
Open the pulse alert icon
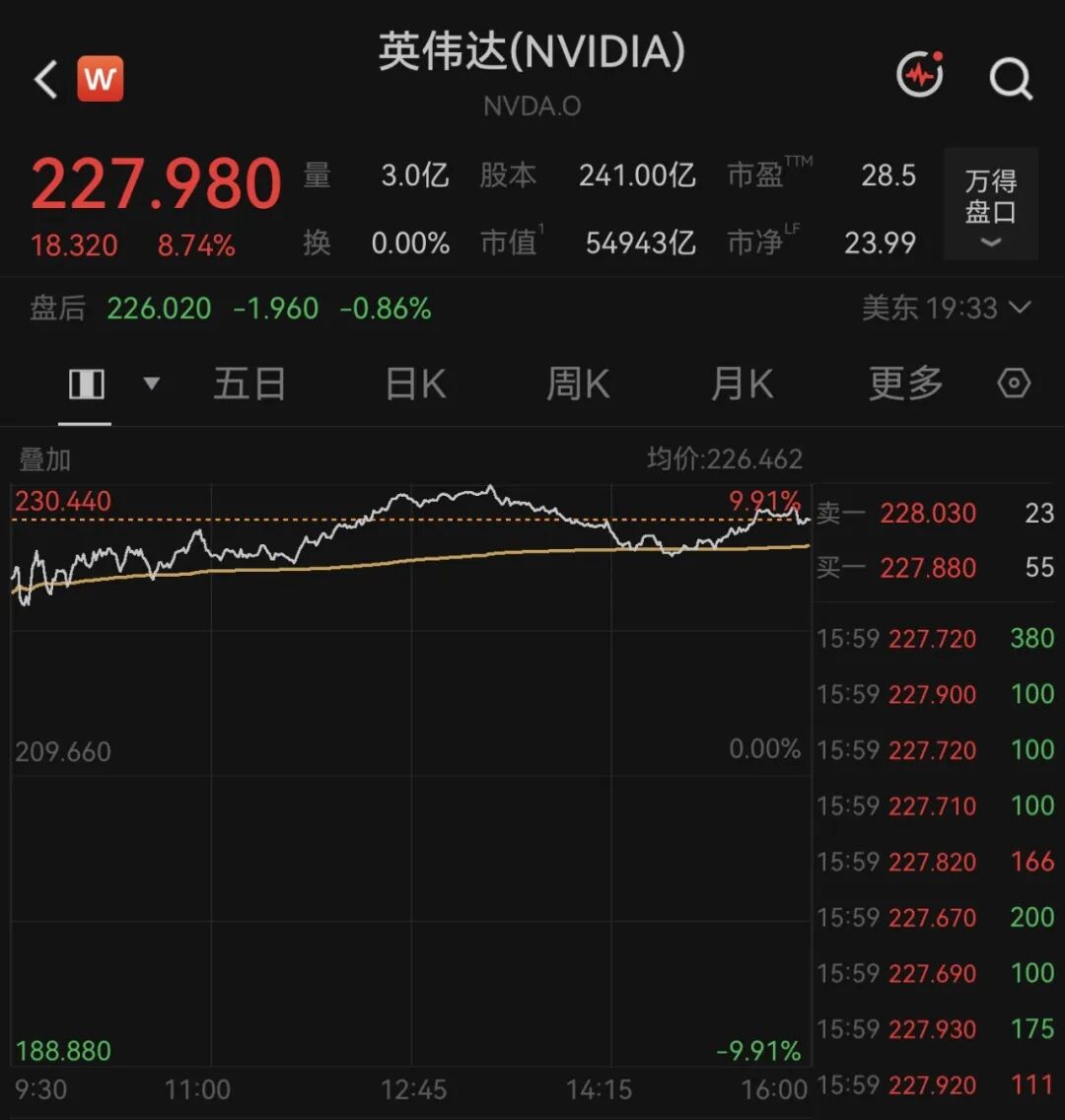click(920, 74)
